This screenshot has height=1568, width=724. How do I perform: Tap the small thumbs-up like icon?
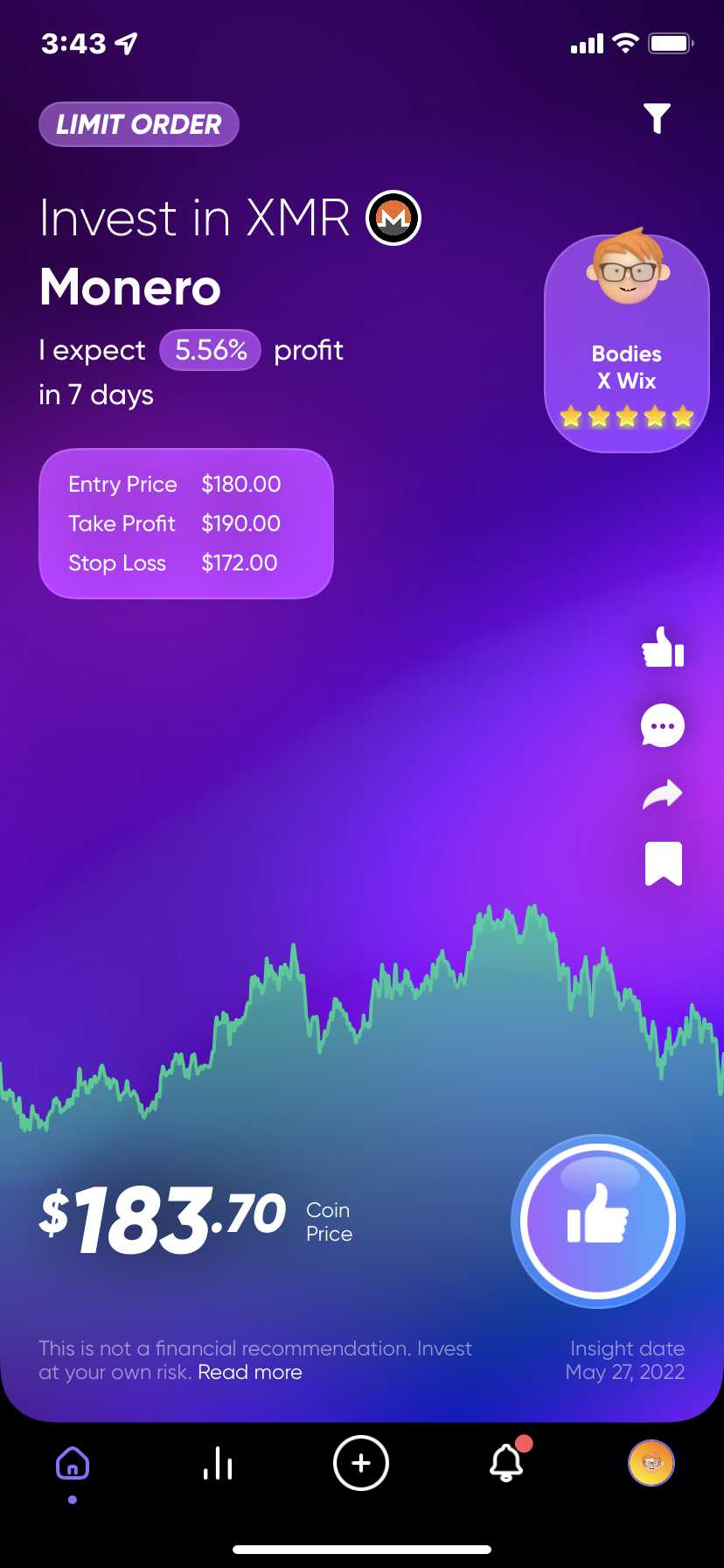click(x=663, y=647)
